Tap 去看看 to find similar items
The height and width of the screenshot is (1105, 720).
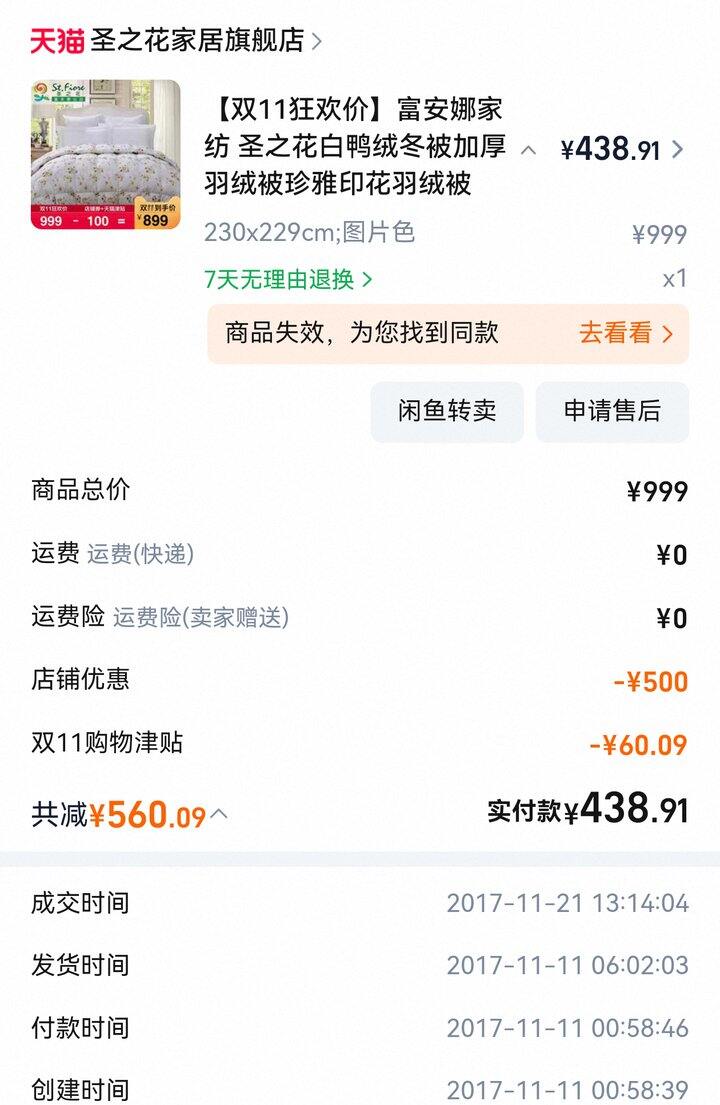[x=626, y=333]
